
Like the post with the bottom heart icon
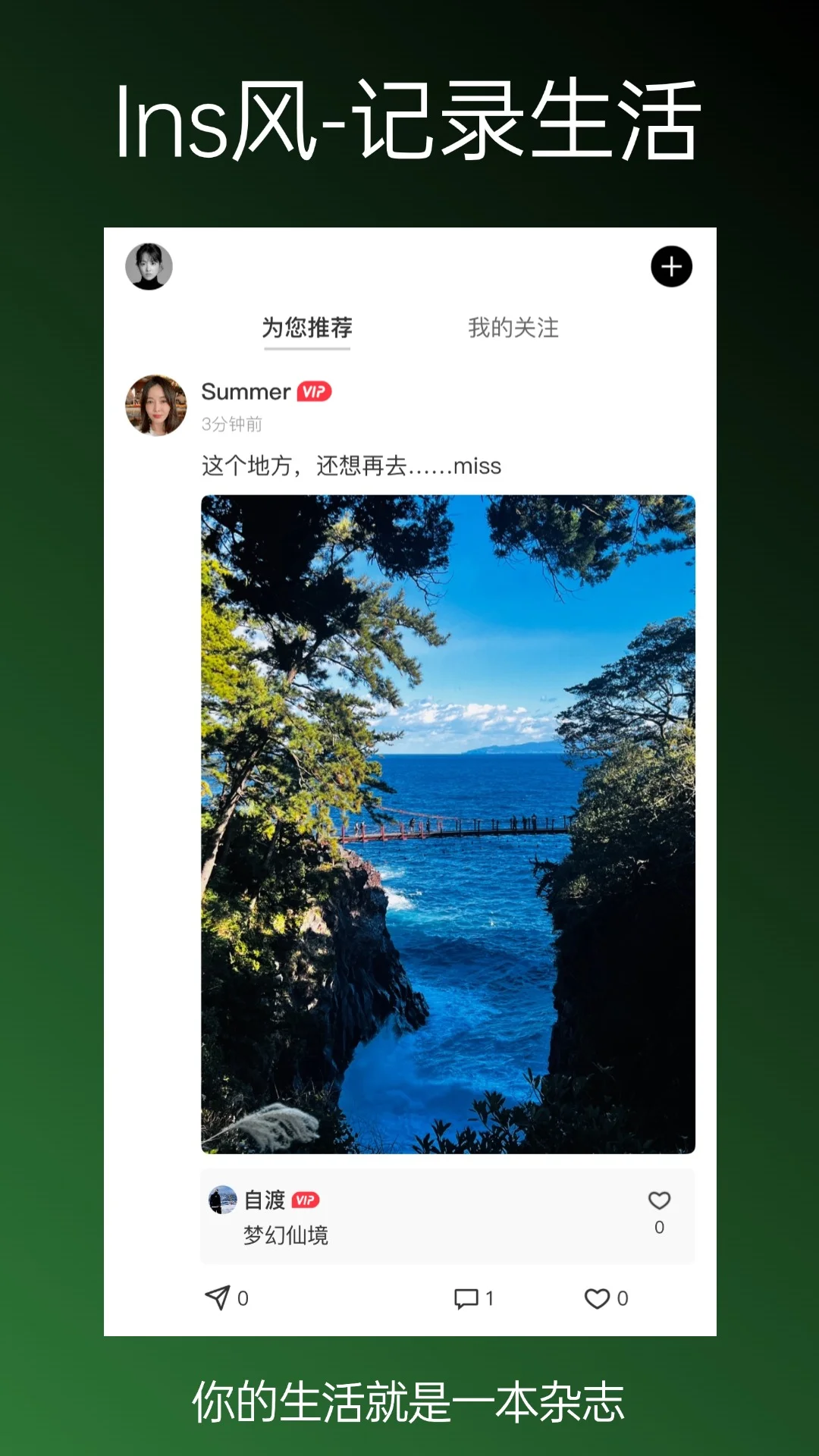click(x=598, y=1298)
